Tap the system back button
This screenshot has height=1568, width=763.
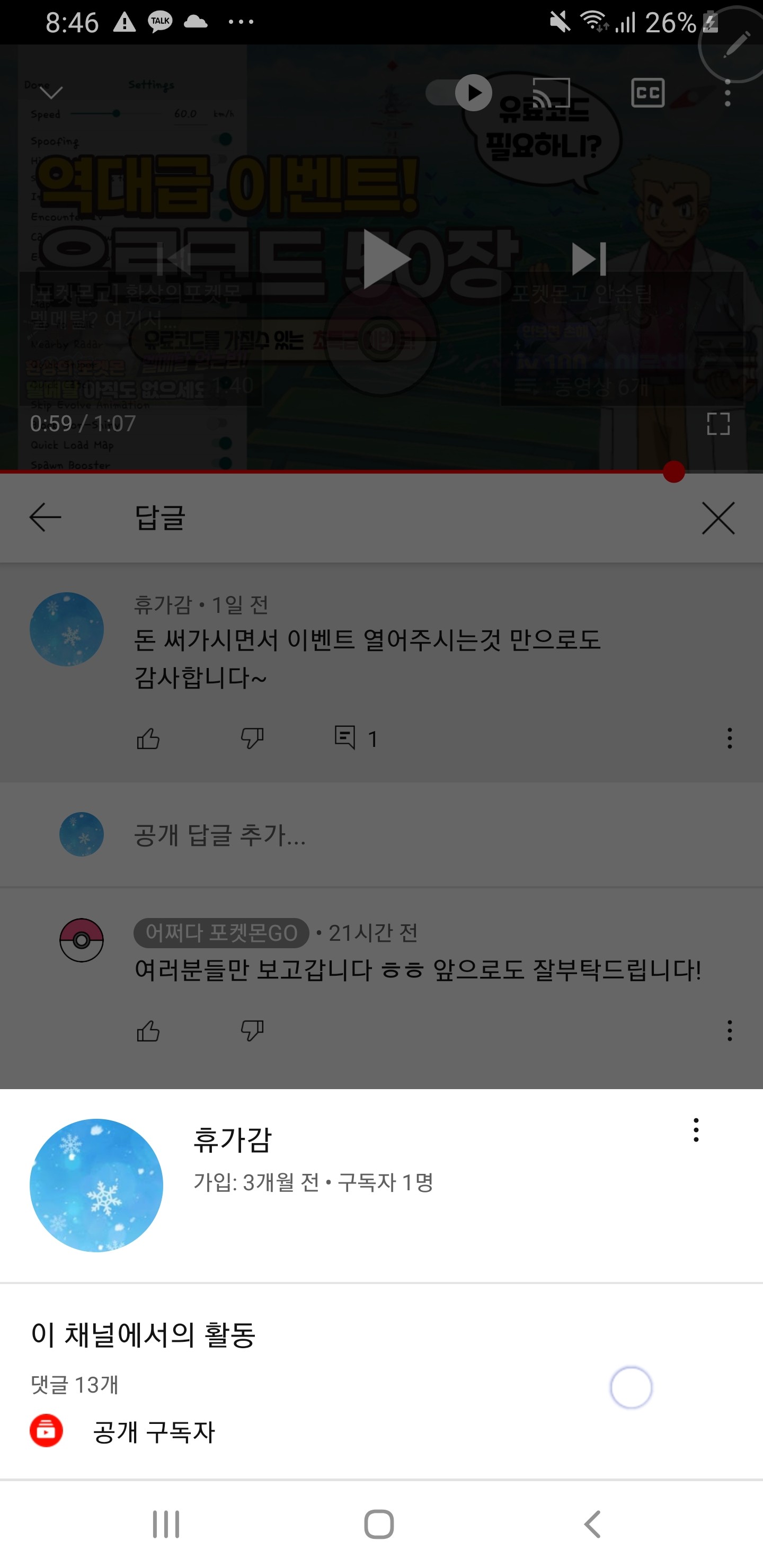tap(592, 1524)
